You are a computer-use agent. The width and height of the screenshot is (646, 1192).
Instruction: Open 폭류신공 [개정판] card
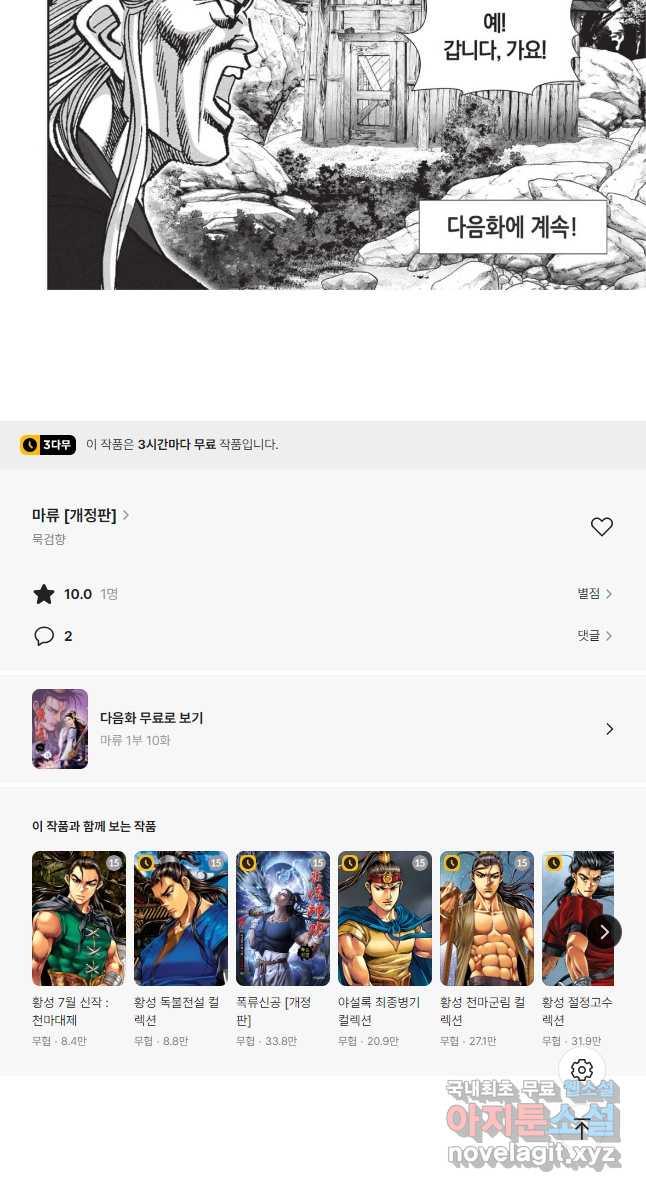tap(283, 918)
